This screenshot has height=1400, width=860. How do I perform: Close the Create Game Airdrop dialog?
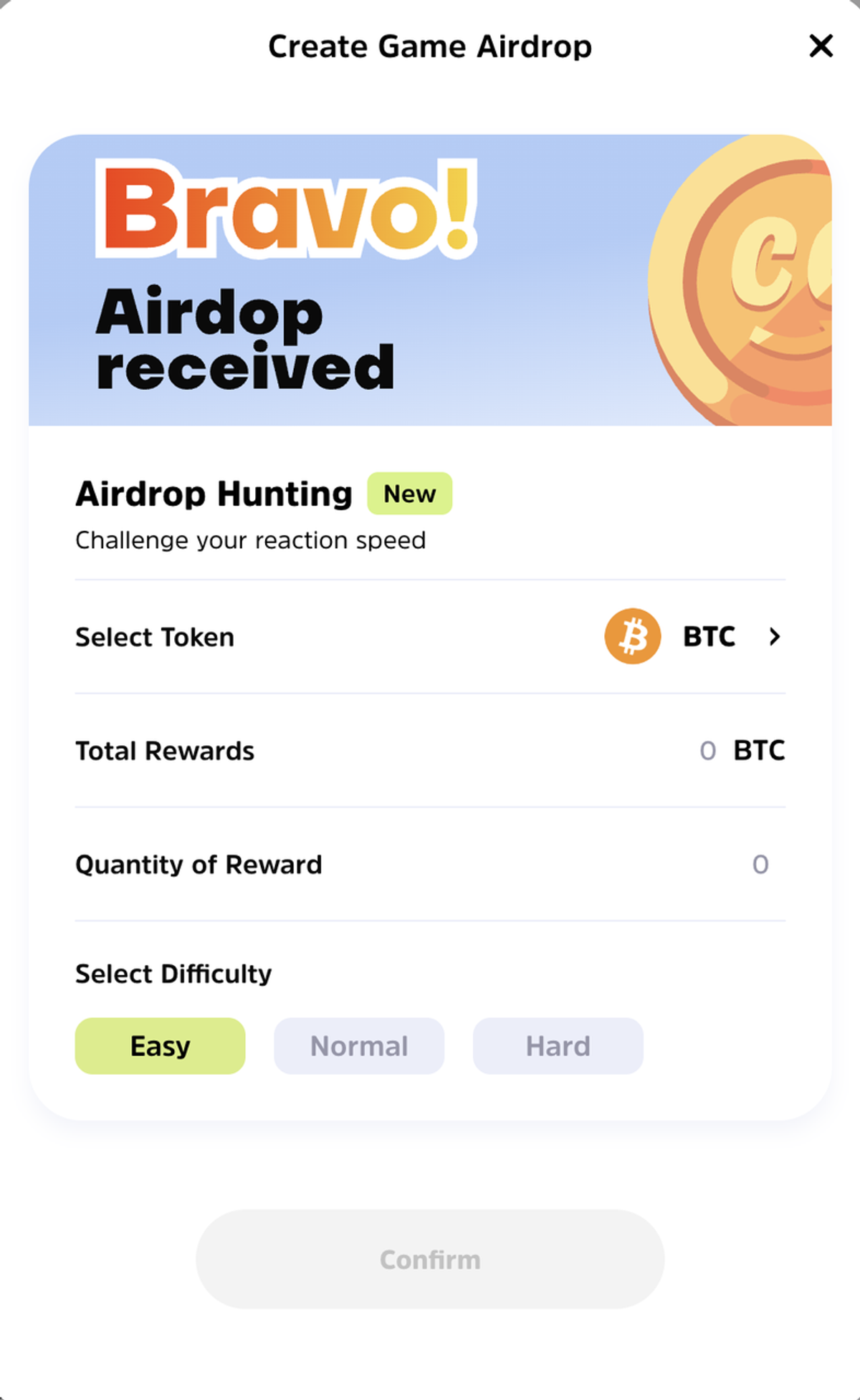click(821, 46)
